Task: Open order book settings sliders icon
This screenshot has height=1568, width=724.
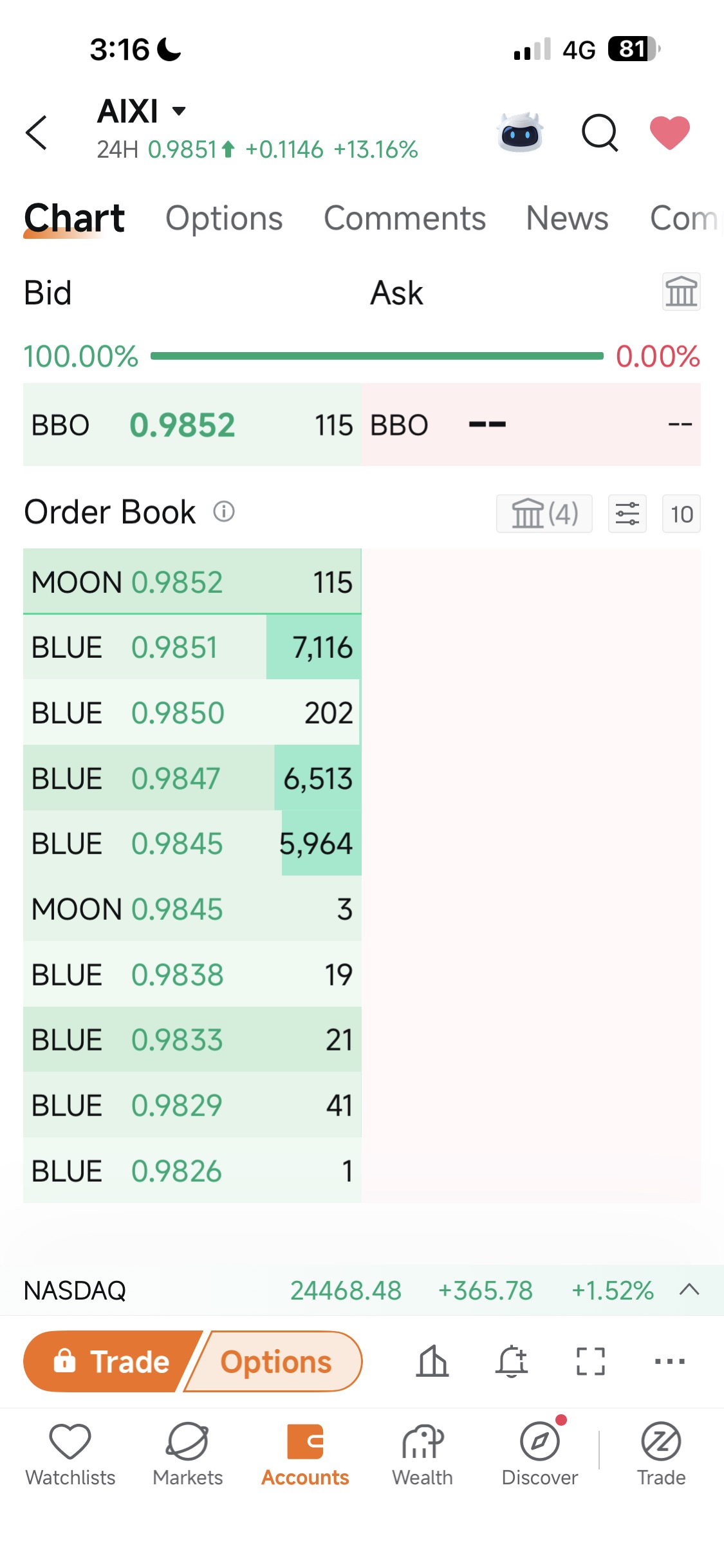Action: pos(627,514)
